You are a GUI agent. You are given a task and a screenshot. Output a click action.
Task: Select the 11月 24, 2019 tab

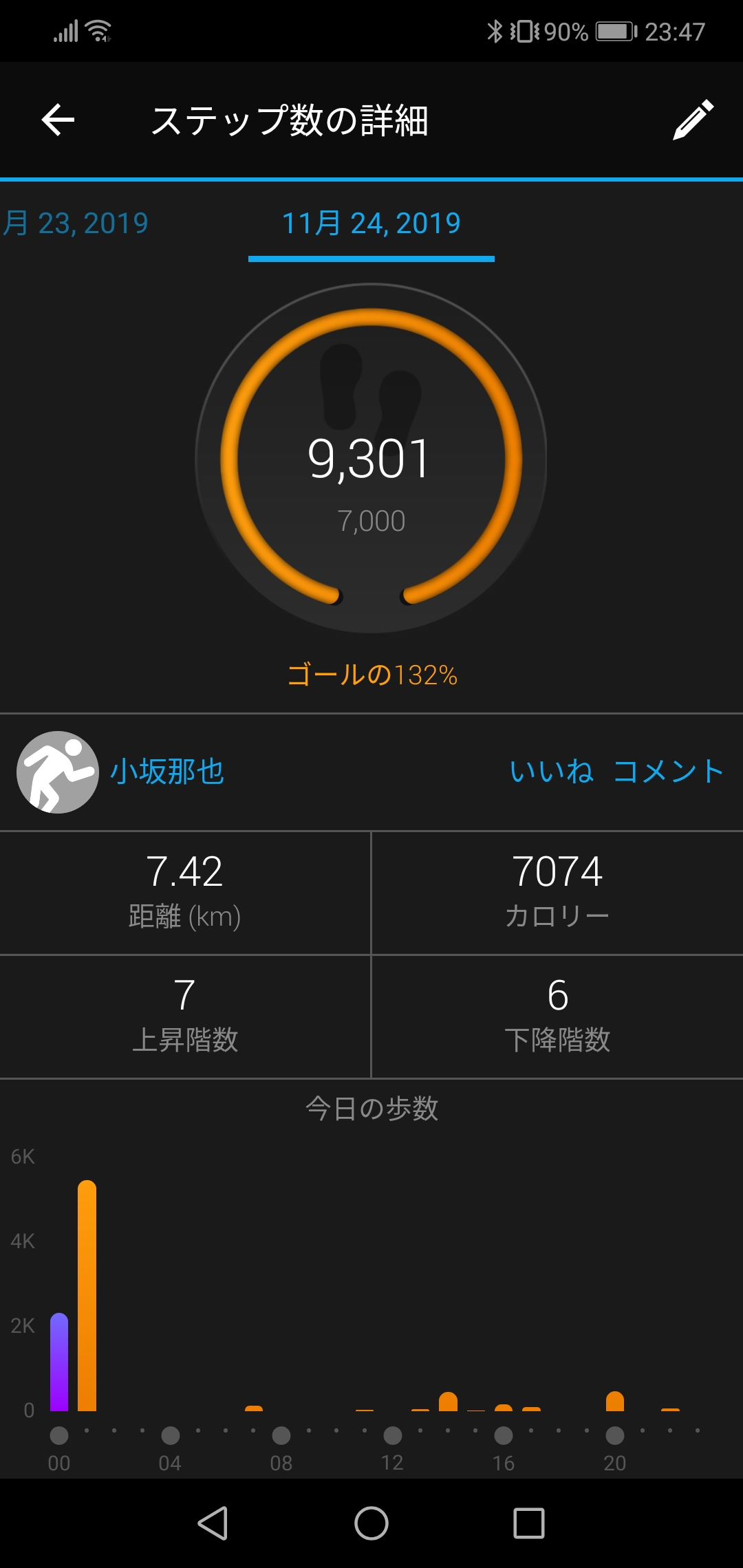click(x=371, y=224)
